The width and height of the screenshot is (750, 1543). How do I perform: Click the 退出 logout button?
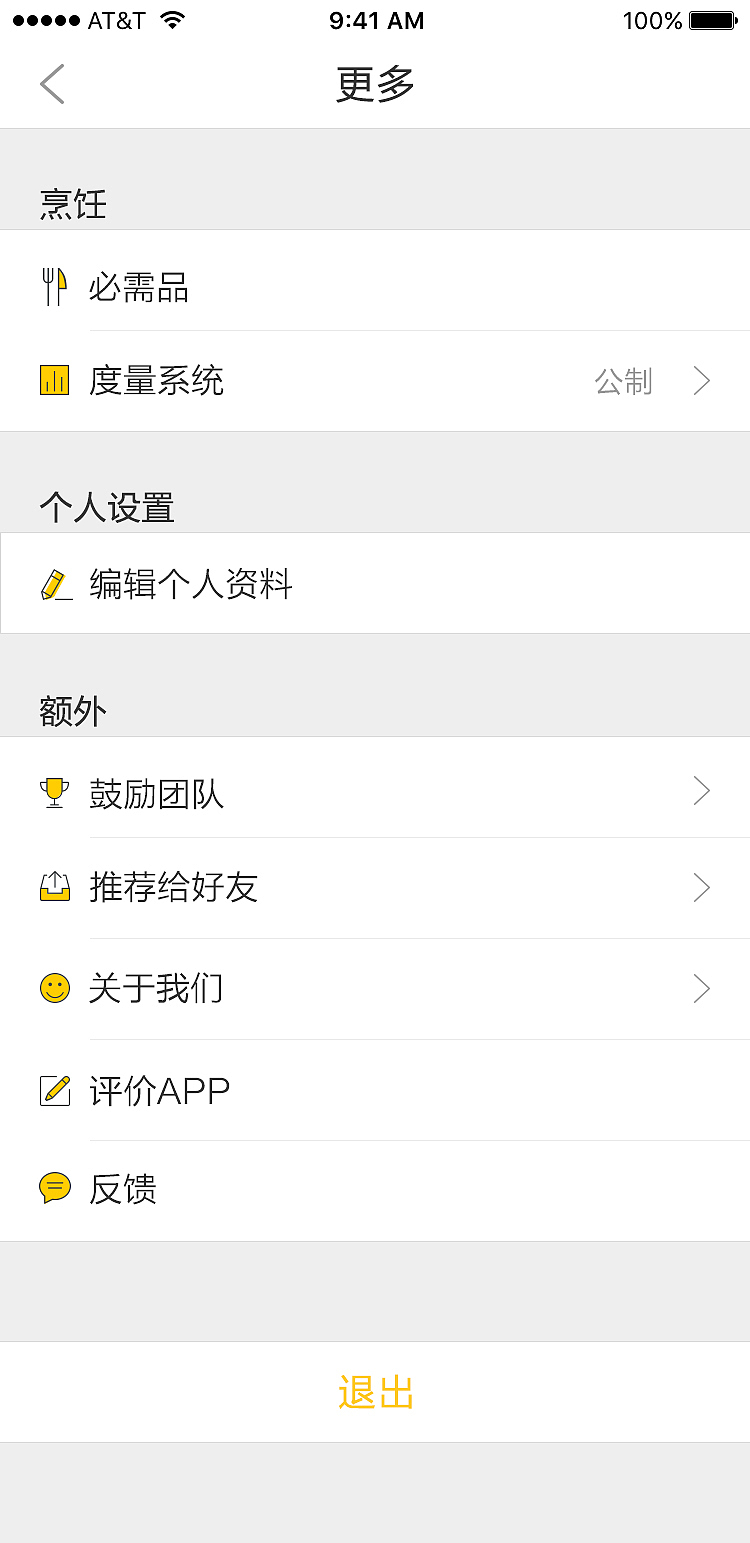coord(375,1392)
